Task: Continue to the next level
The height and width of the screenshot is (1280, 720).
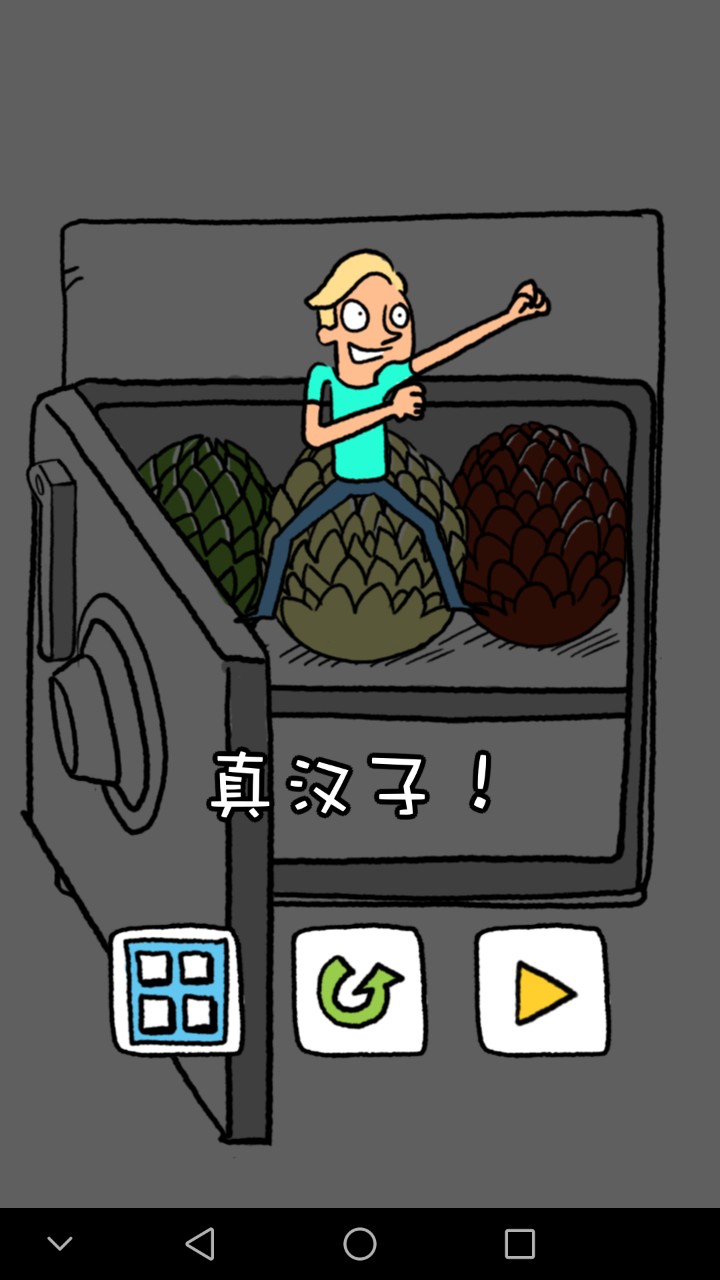Action: pyautogui.click(x=542, y=990)
